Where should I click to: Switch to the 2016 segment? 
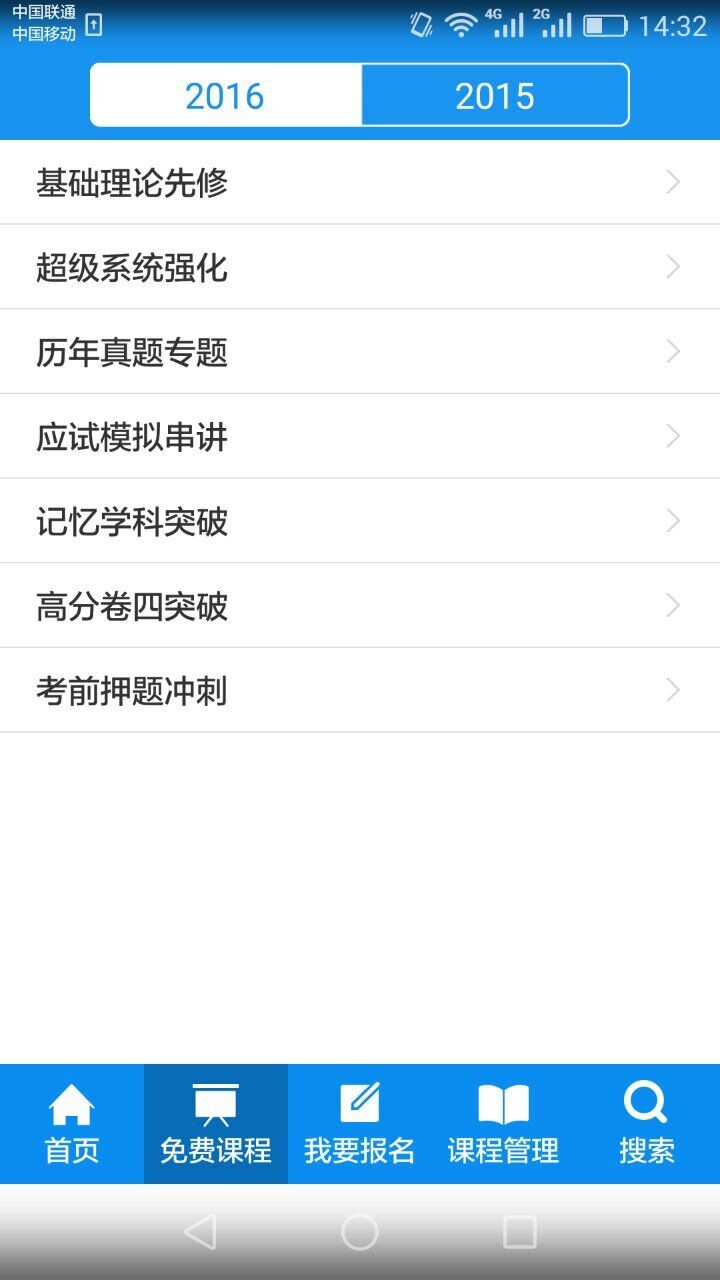point(226,95)
